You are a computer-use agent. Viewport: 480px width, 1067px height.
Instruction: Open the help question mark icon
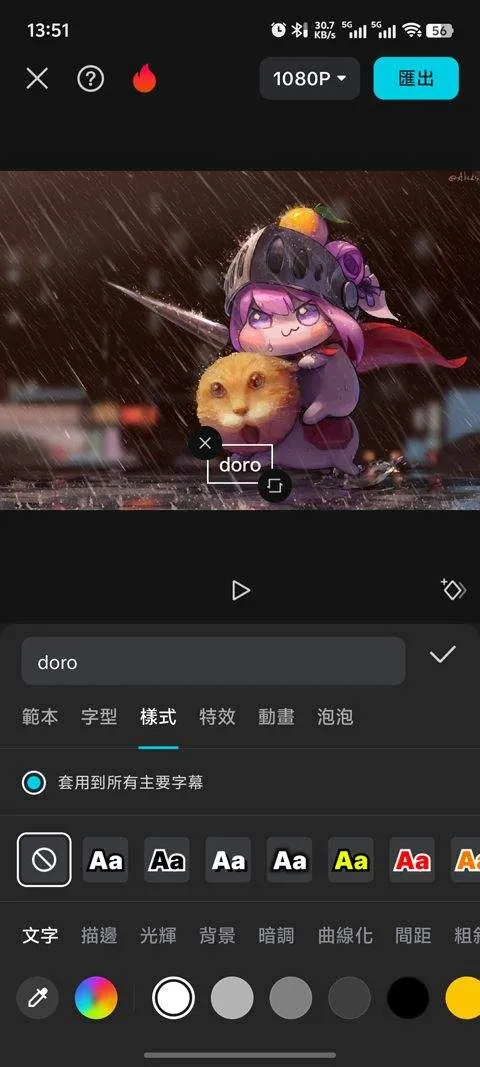coord(91,79)
